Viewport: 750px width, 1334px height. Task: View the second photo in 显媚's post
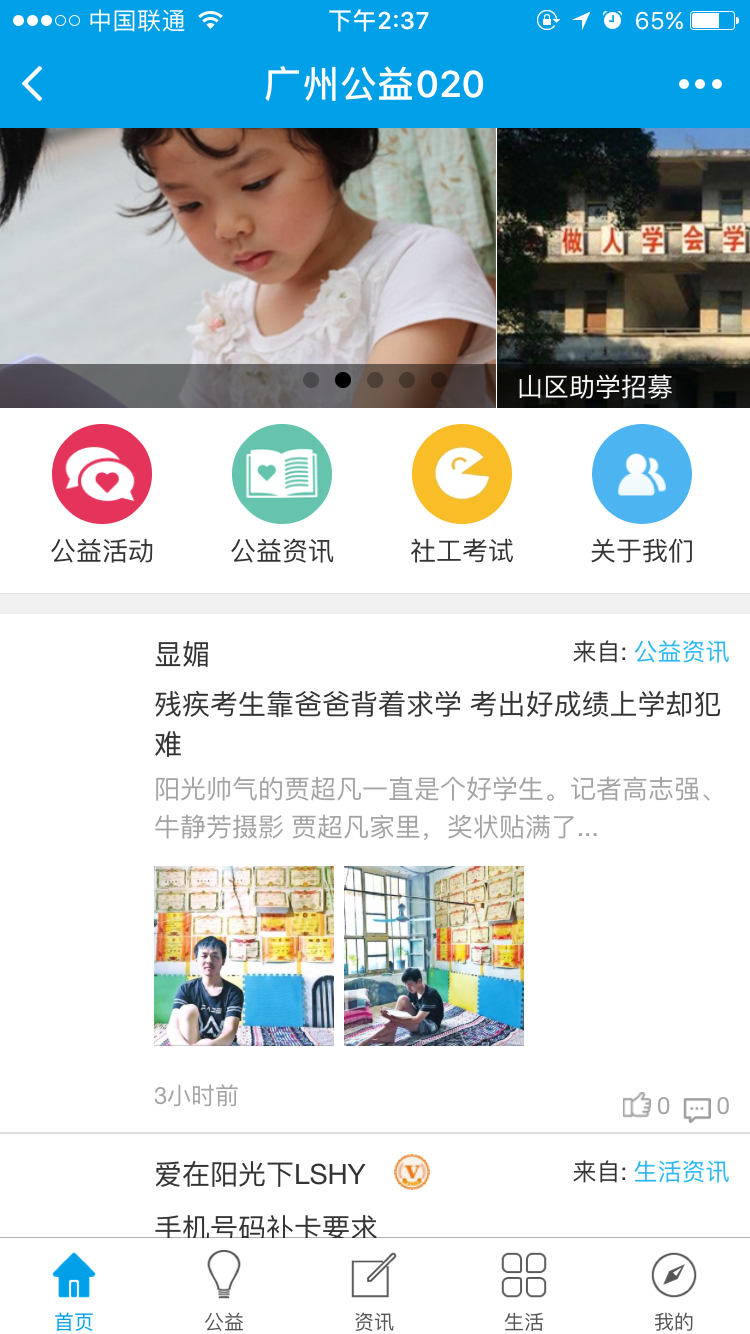pos(434,956)
